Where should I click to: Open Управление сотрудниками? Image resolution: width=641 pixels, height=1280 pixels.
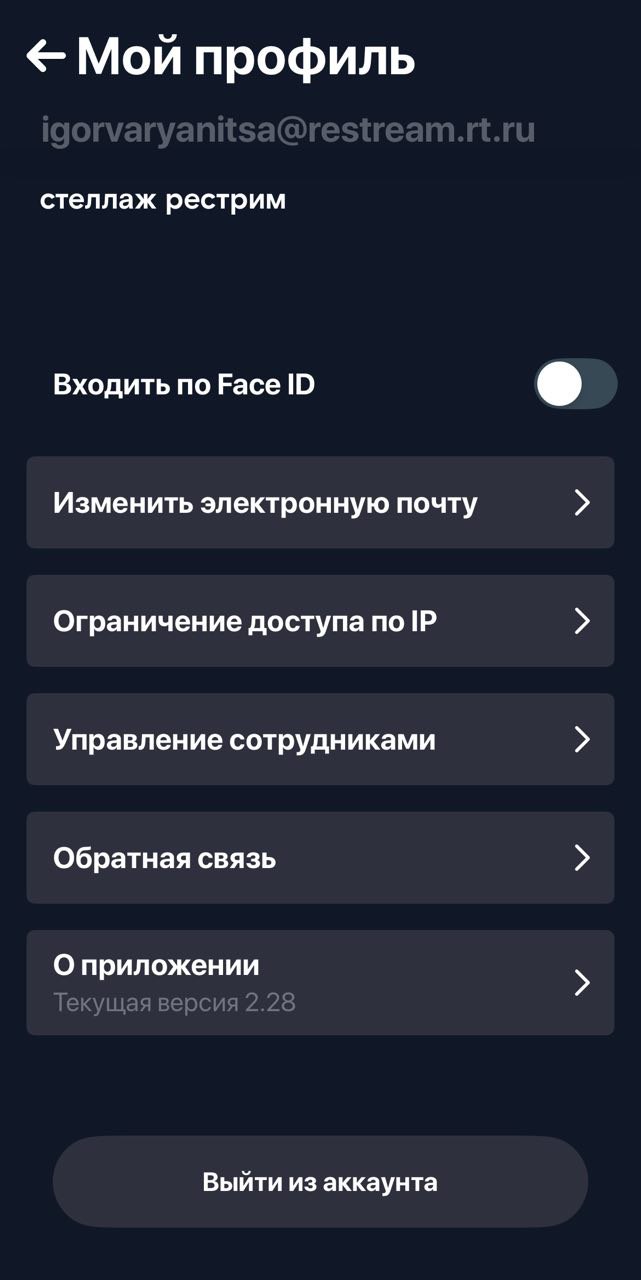point(320,739)
